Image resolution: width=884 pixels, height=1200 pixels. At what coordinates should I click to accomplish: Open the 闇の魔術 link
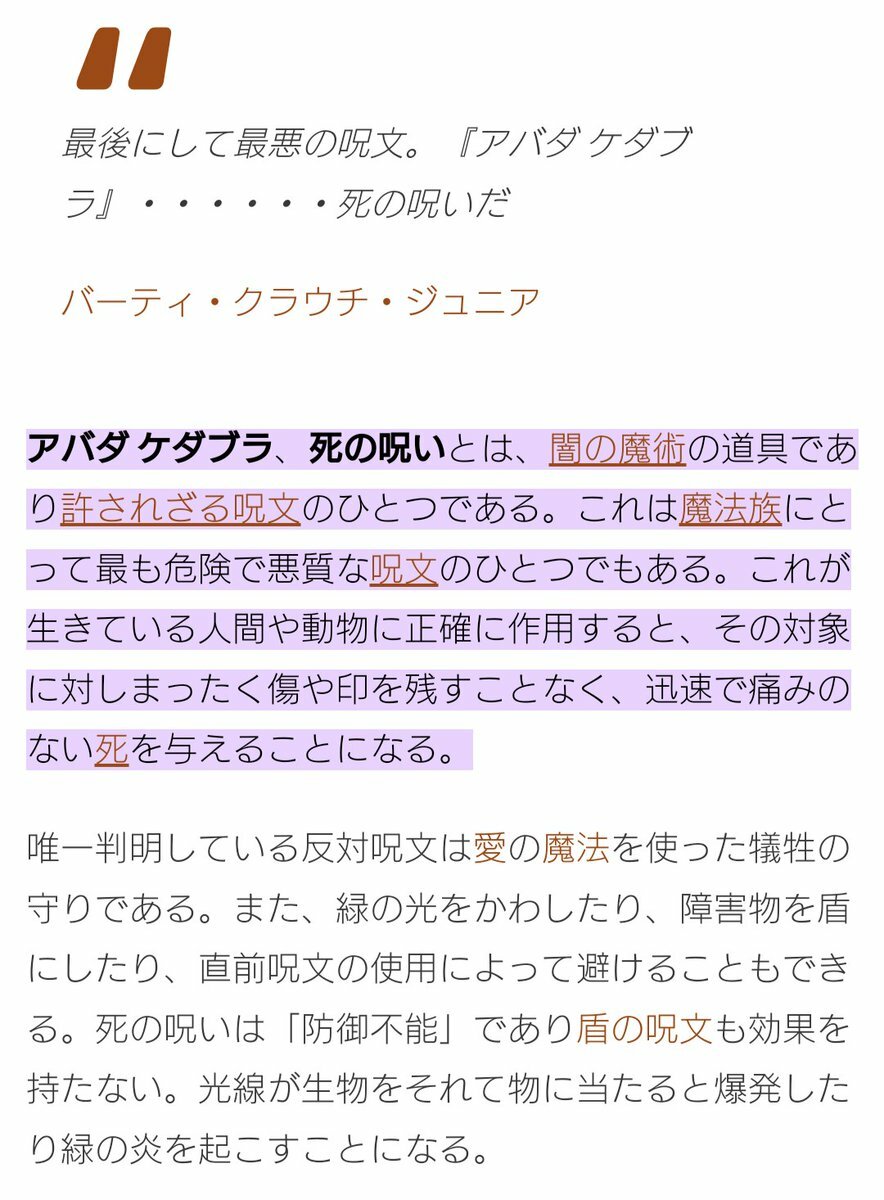pyautogui.click(x=617, y=450)
